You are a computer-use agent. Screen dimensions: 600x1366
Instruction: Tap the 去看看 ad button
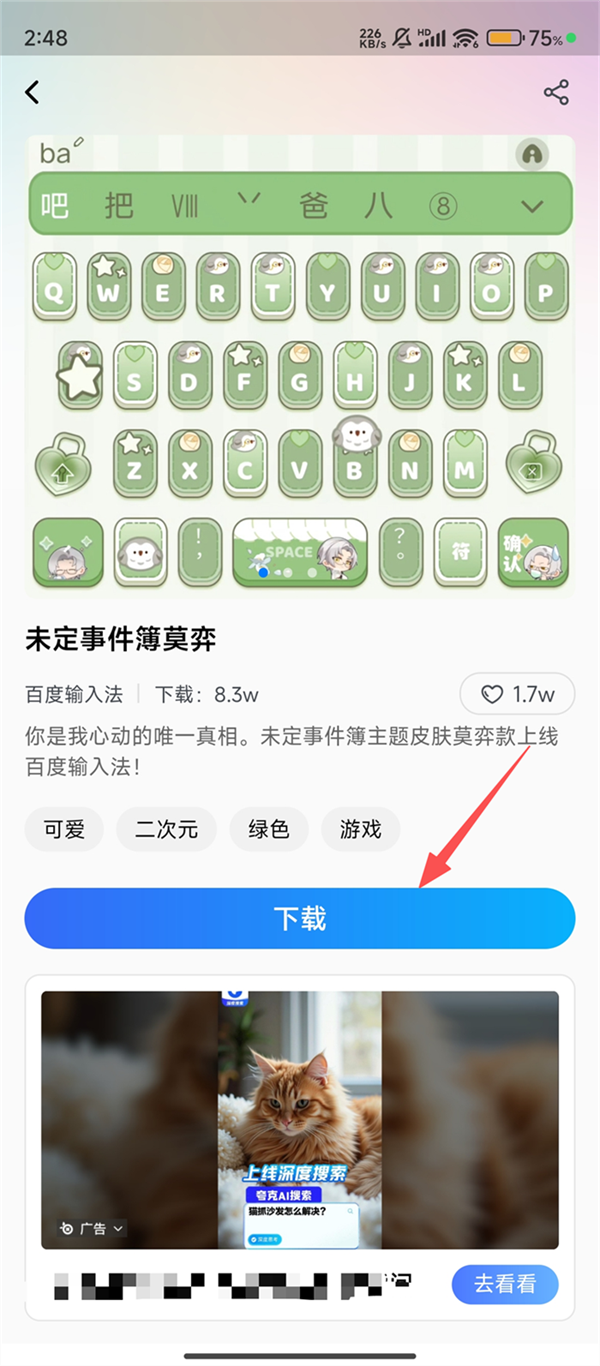pyautogui.click(x=504, y=1284)
